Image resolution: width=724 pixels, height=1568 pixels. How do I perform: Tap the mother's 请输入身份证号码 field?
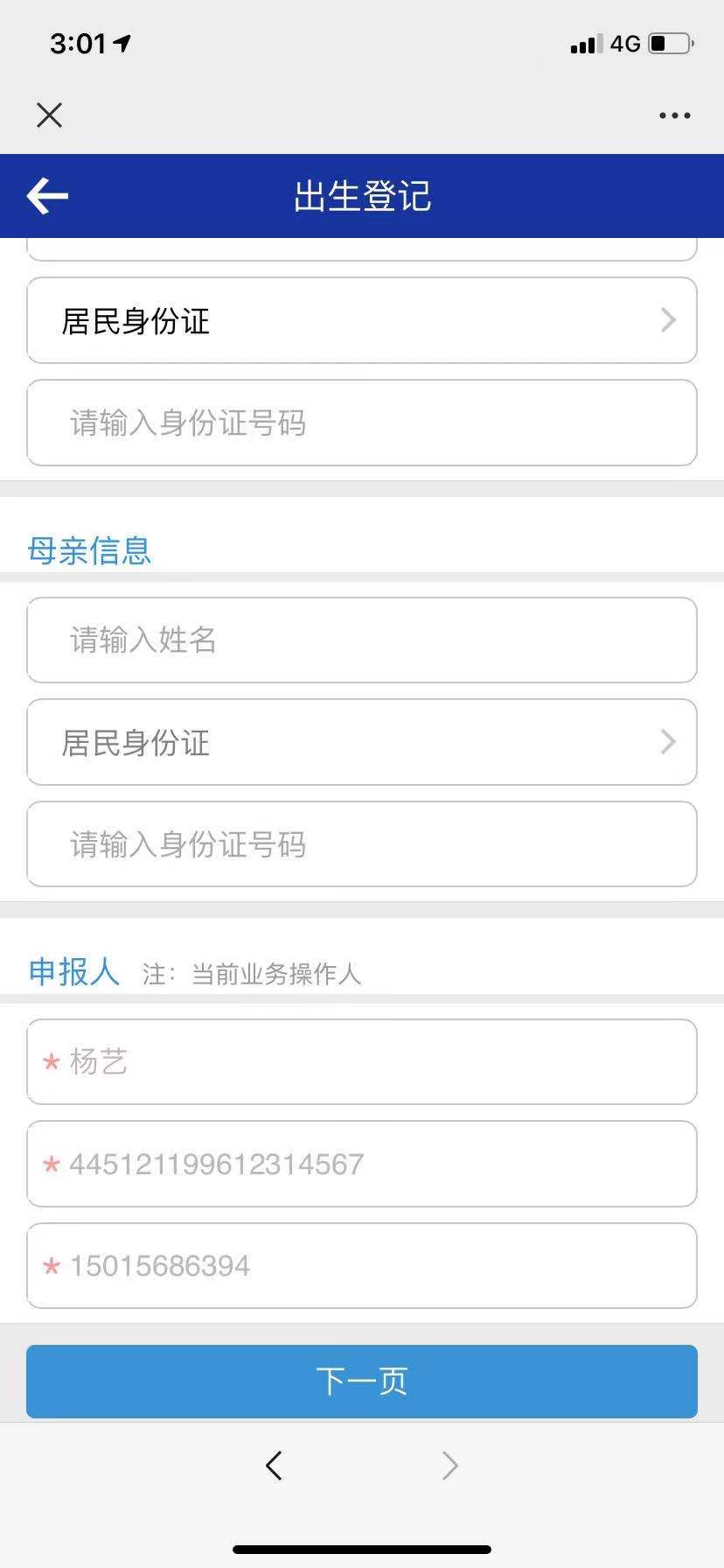pyautogui.click(x=362, y=844)
